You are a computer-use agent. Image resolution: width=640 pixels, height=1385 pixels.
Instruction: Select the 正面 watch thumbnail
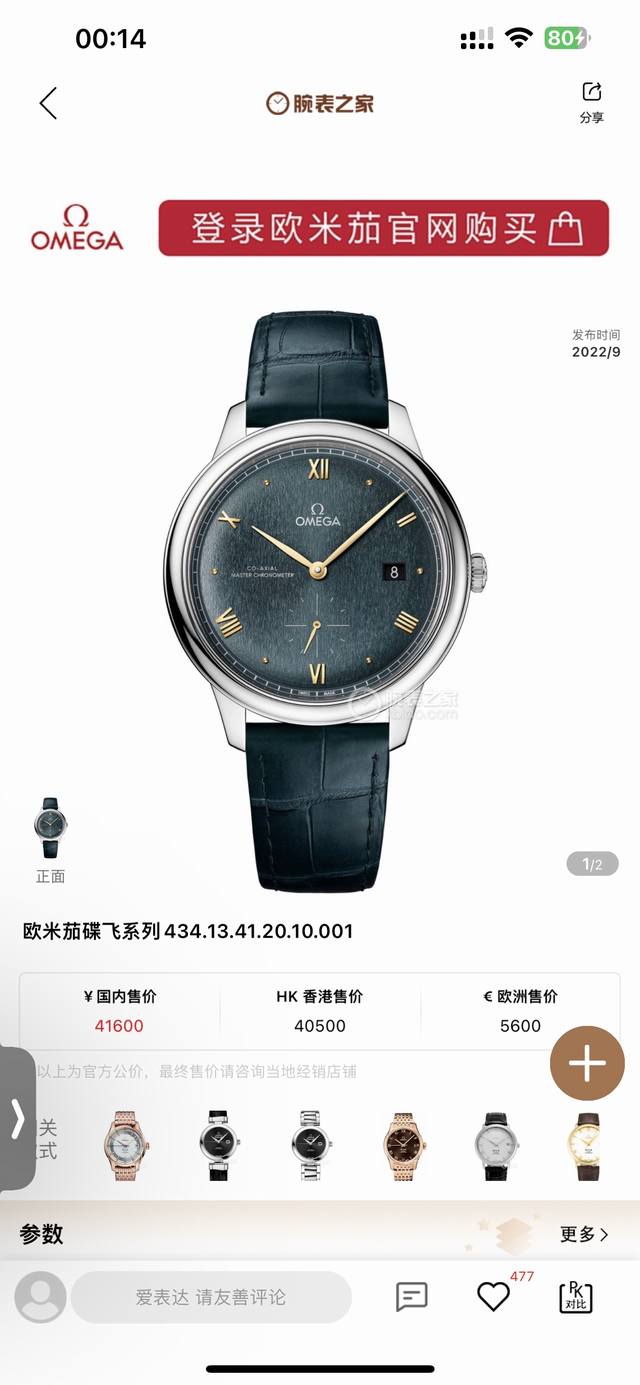point(50,829)
